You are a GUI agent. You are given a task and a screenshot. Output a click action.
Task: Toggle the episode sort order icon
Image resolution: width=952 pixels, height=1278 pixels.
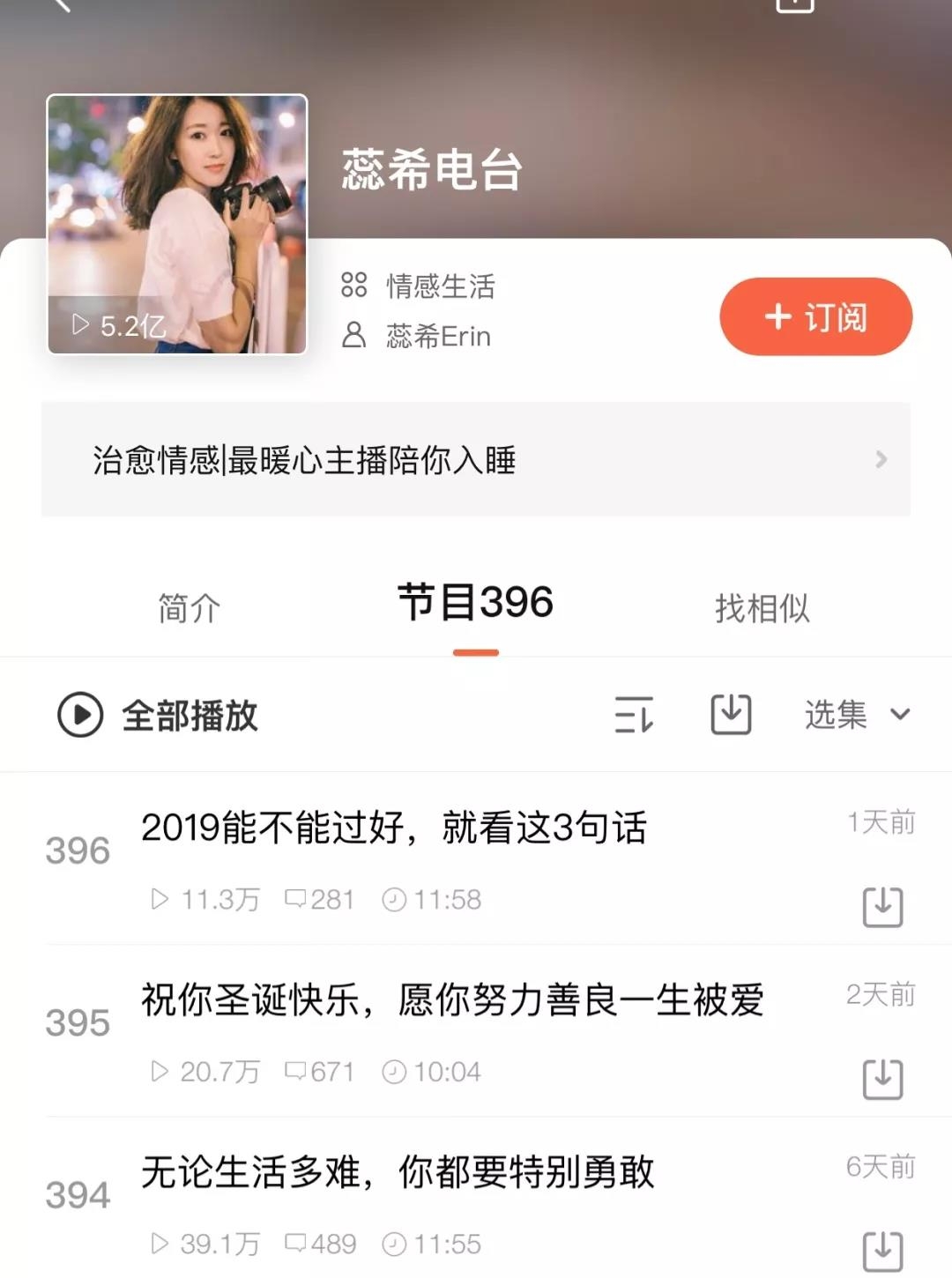tap(634, 714)
